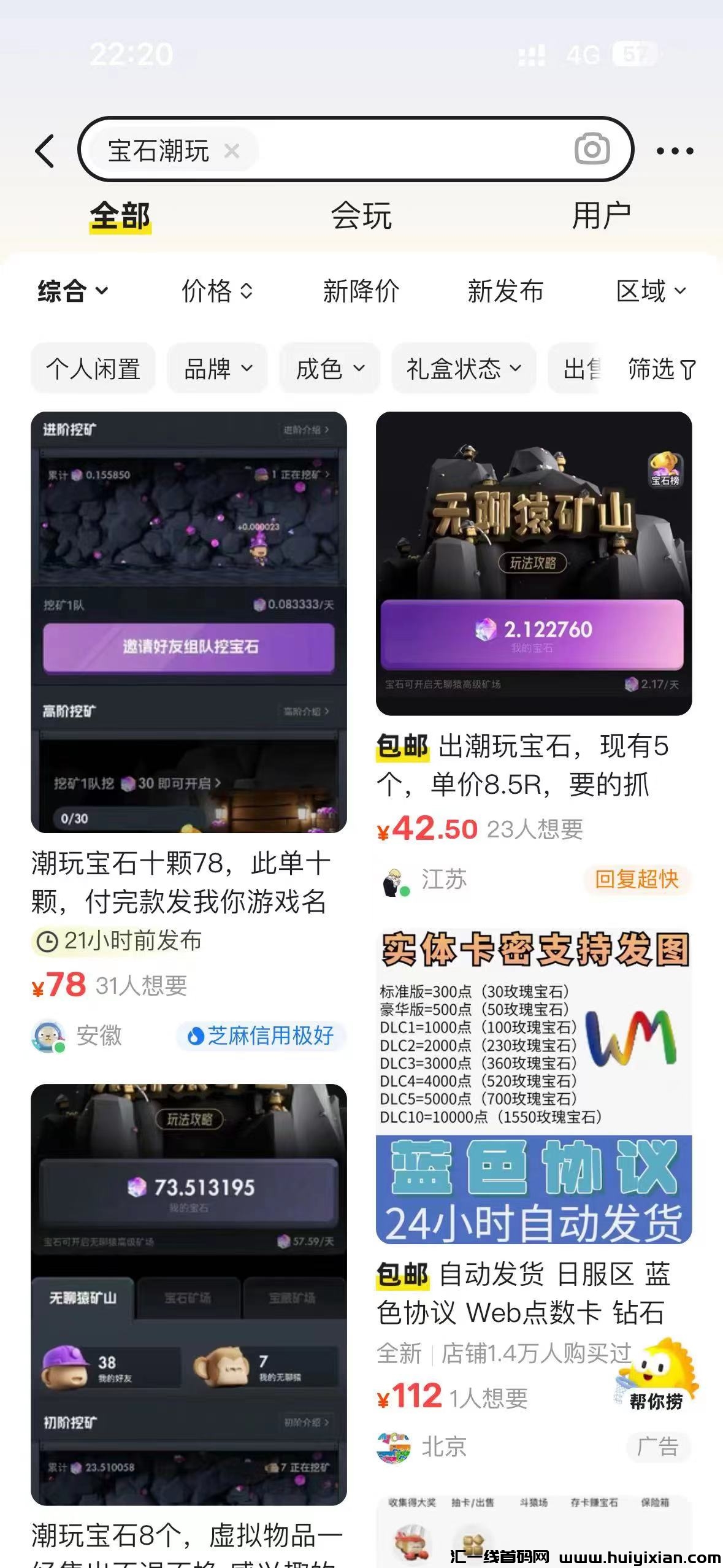
Task: Expand the 品牌 filter
Action: tap(218, 369)
